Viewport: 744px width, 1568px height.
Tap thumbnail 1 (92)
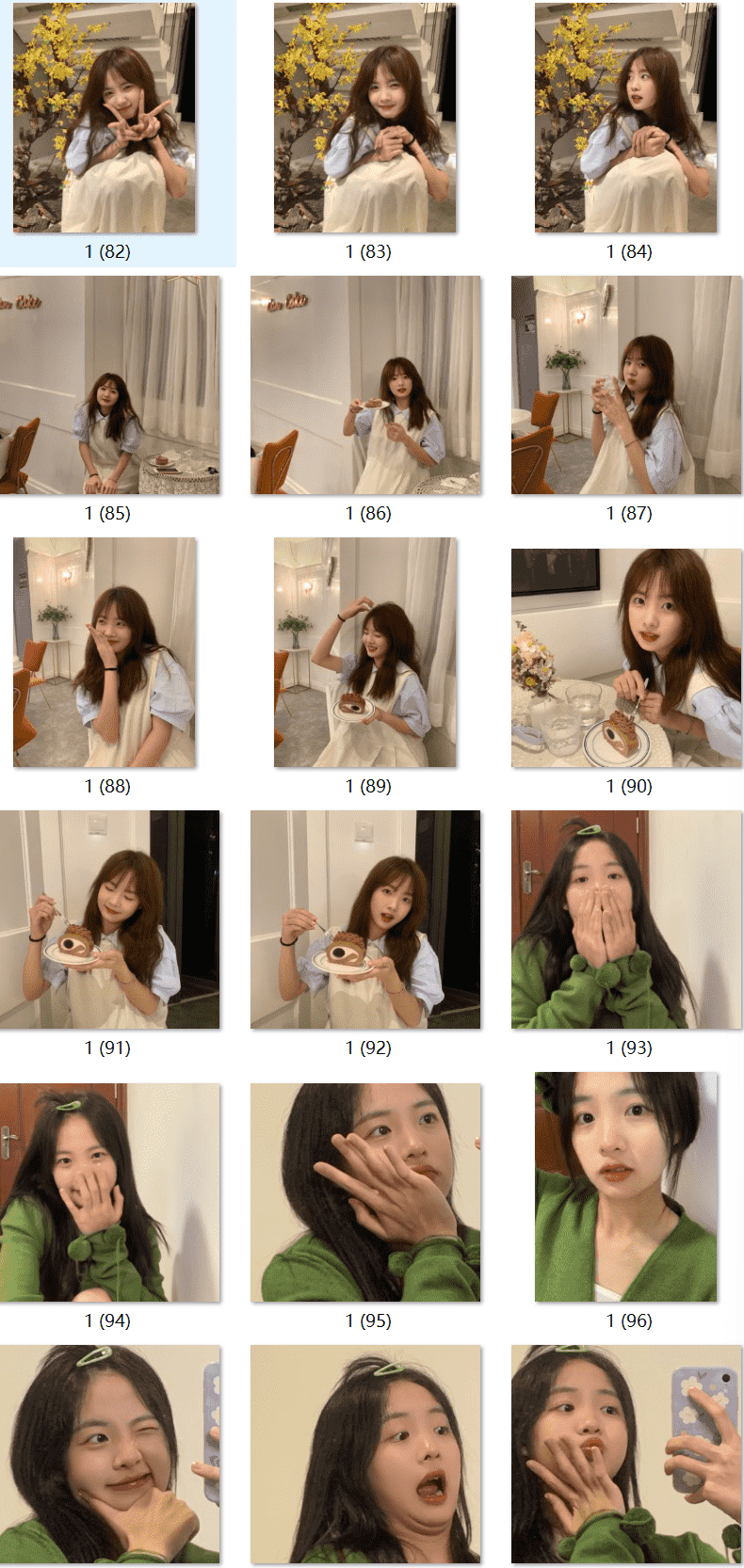pyautogui.click(x=365, y=920)
